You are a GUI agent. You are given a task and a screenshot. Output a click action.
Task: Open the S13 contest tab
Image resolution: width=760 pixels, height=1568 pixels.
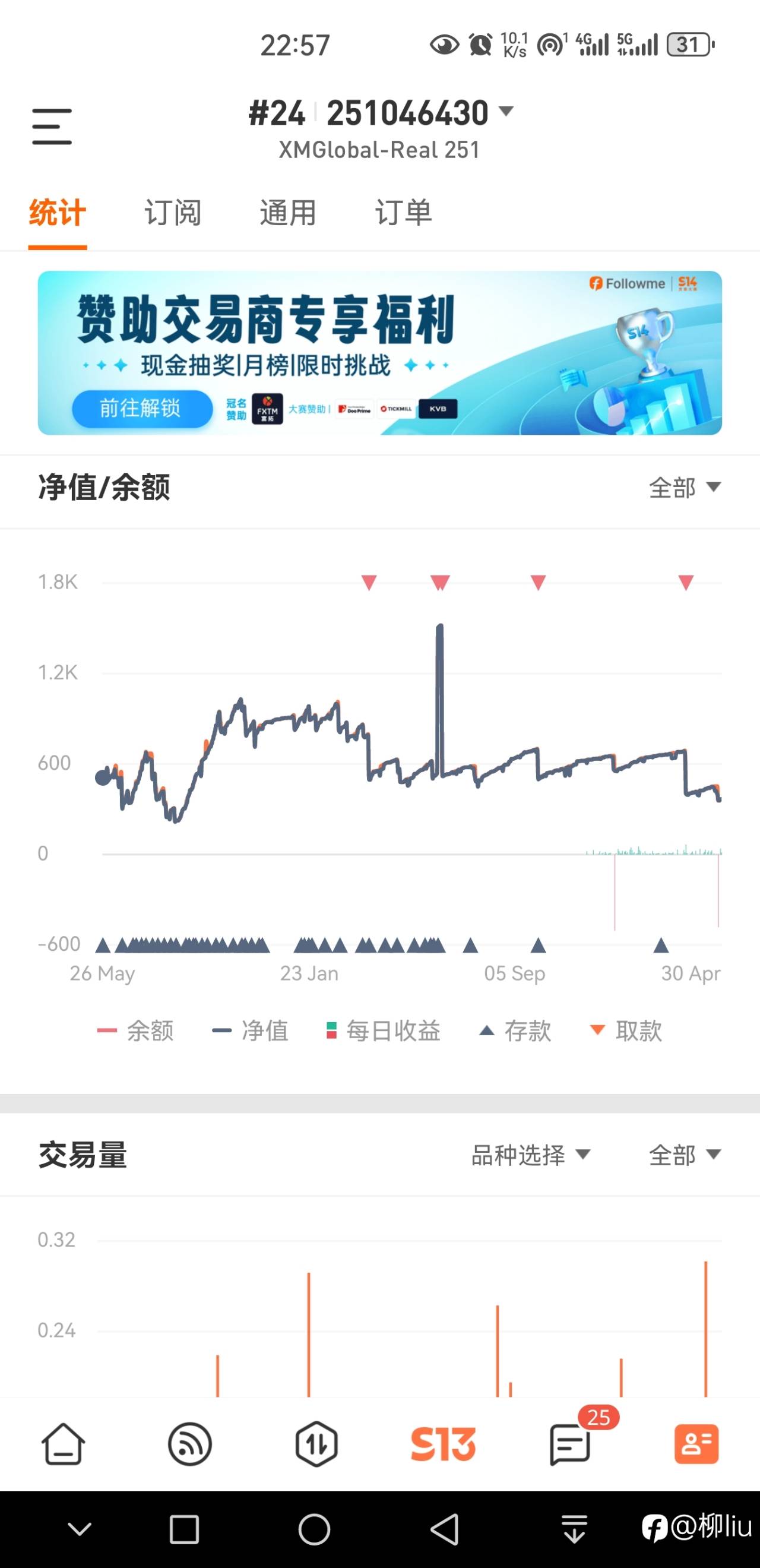[x=442, y=1444]
